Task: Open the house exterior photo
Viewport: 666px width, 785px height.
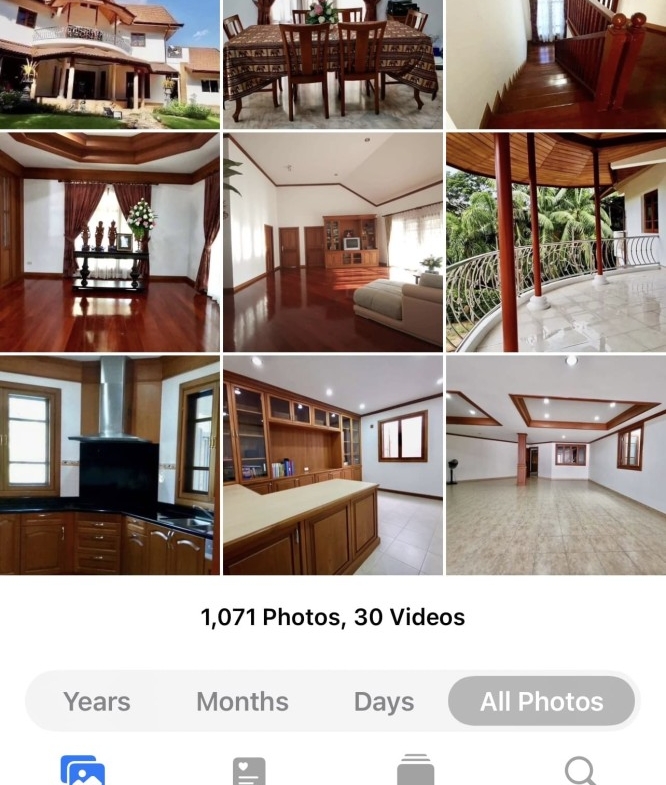Action: (x=110, y=64)
